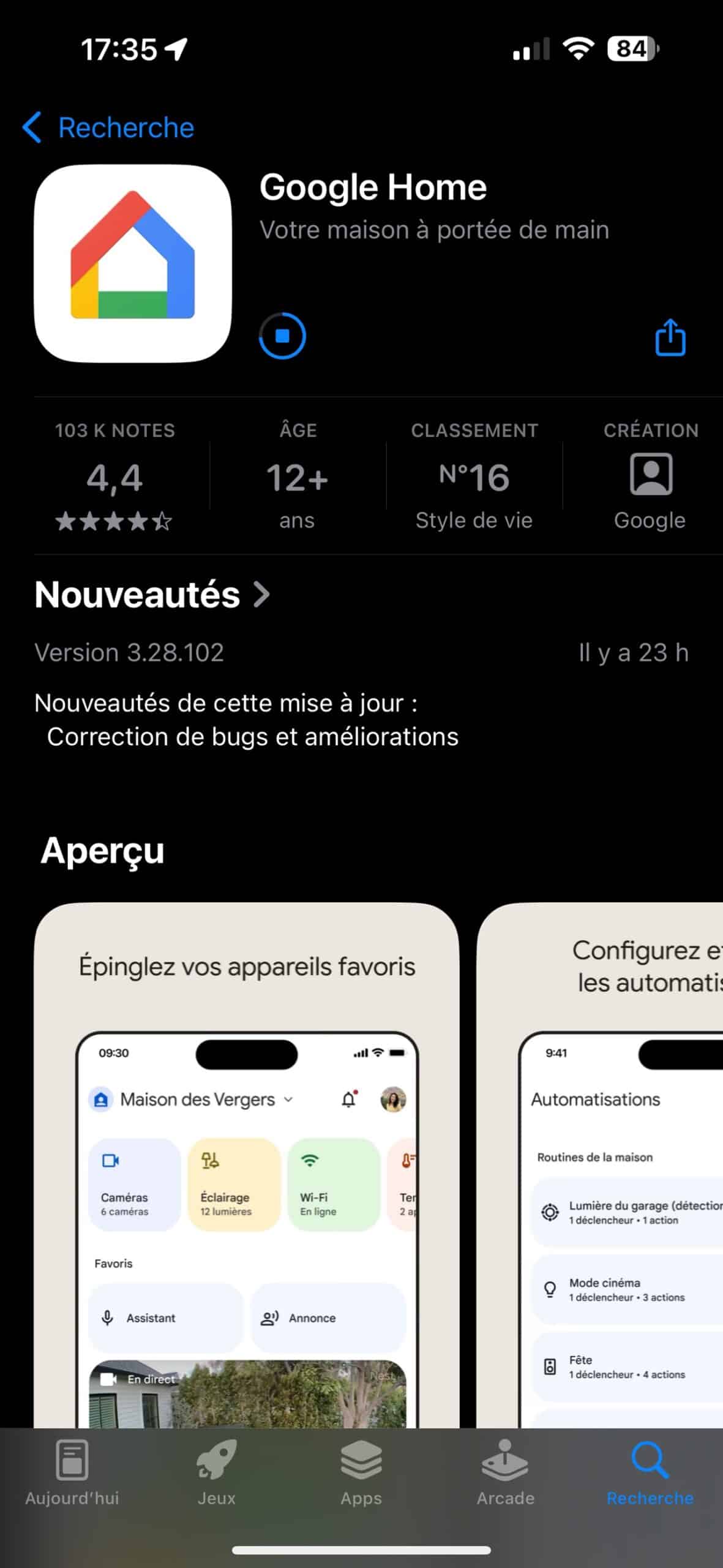The image size is (723, 1568).
Task: Open the Automatisations preview screenshot
Action: click(600, 1164)
